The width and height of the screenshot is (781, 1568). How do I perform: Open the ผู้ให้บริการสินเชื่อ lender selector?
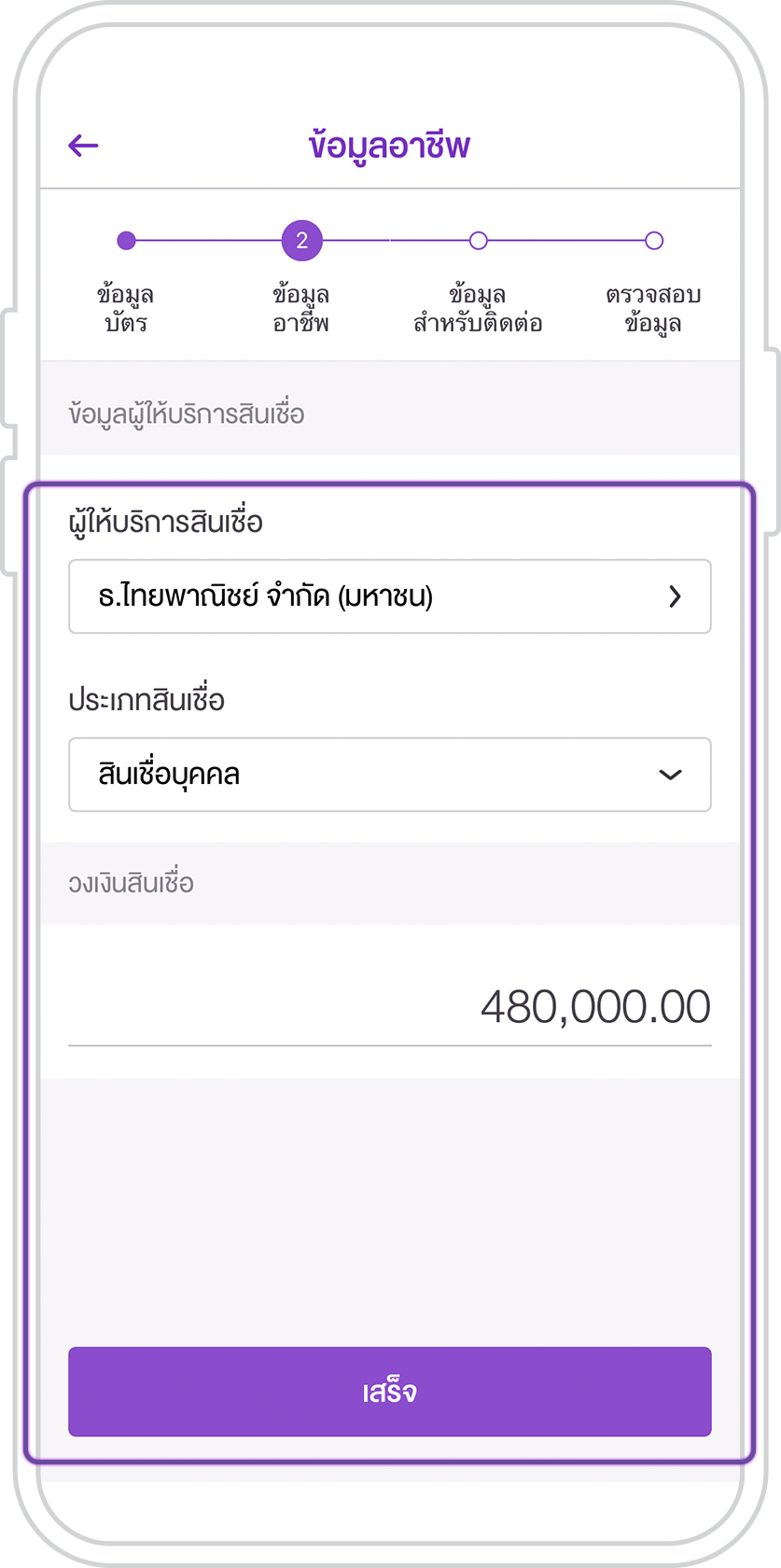point(389,596)
